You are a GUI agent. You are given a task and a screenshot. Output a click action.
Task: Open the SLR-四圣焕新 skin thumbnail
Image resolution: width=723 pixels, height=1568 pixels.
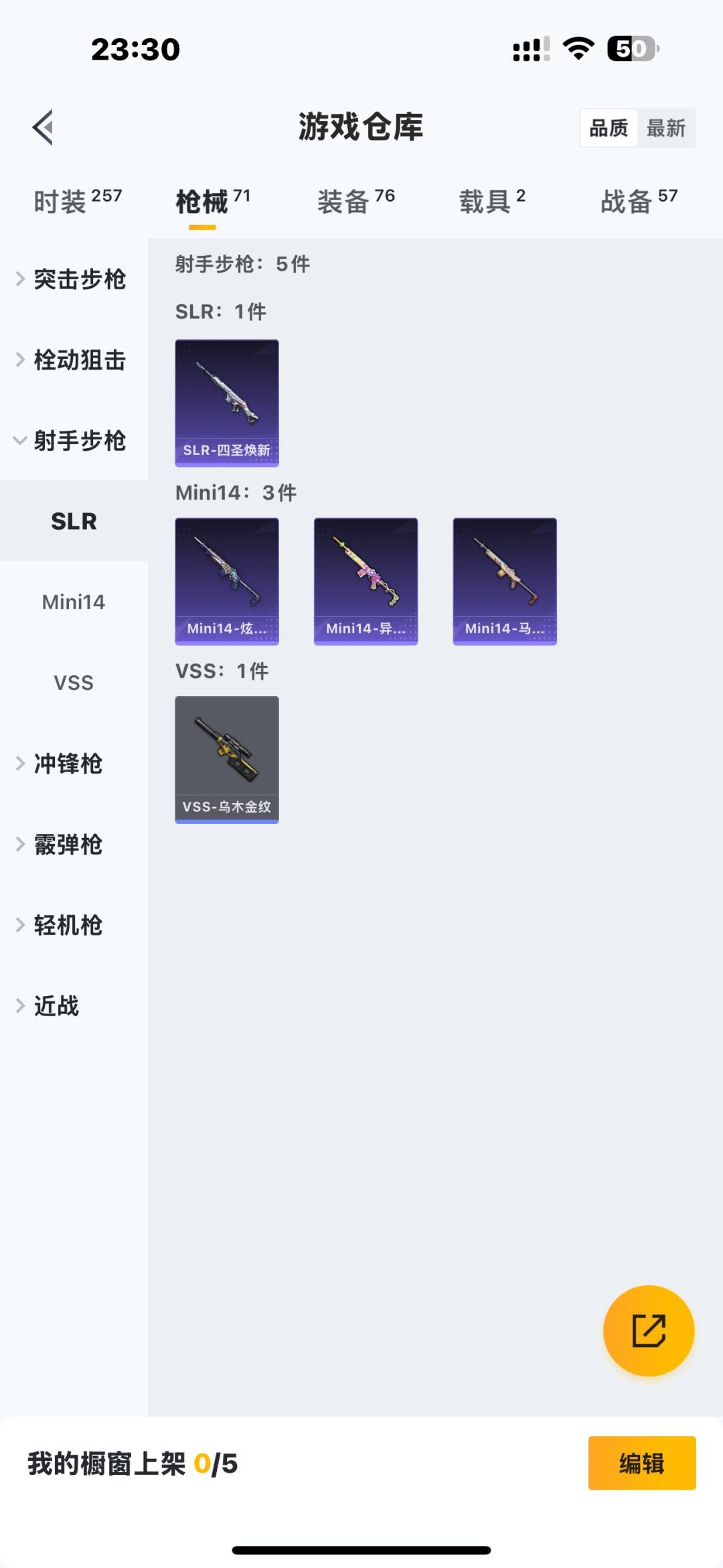coord(227,401)
